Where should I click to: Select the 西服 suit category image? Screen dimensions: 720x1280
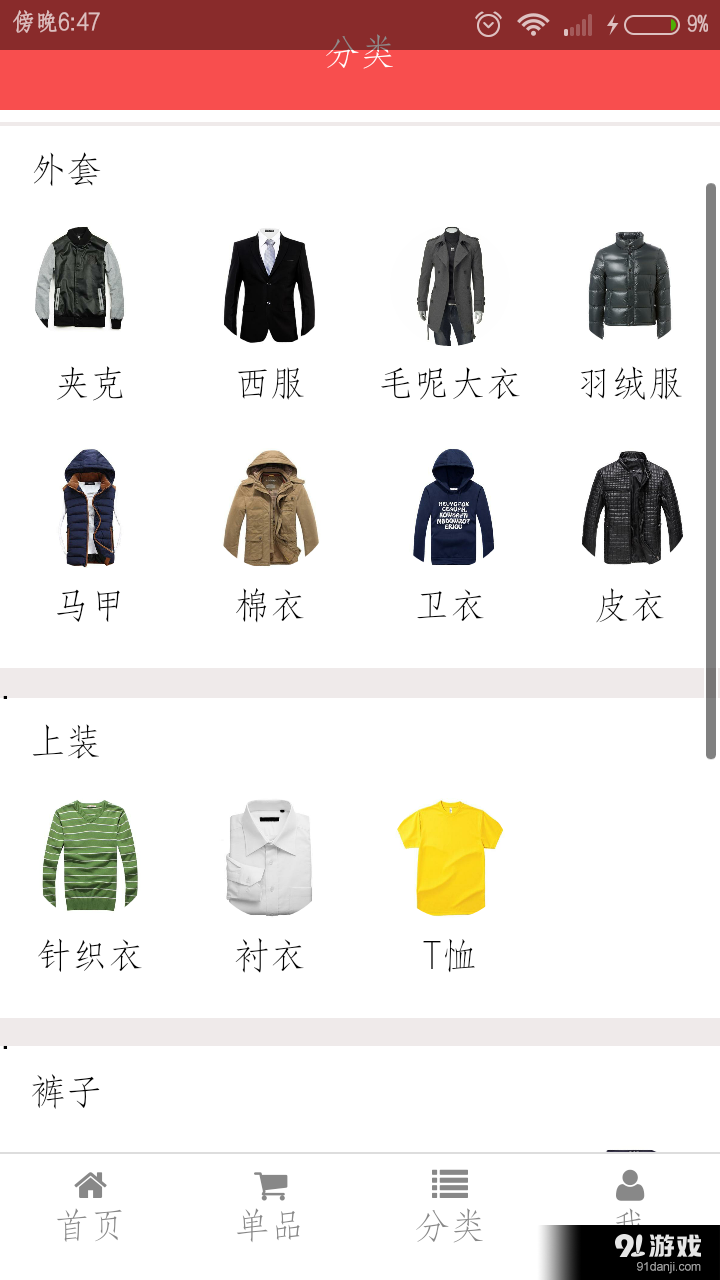270,285
